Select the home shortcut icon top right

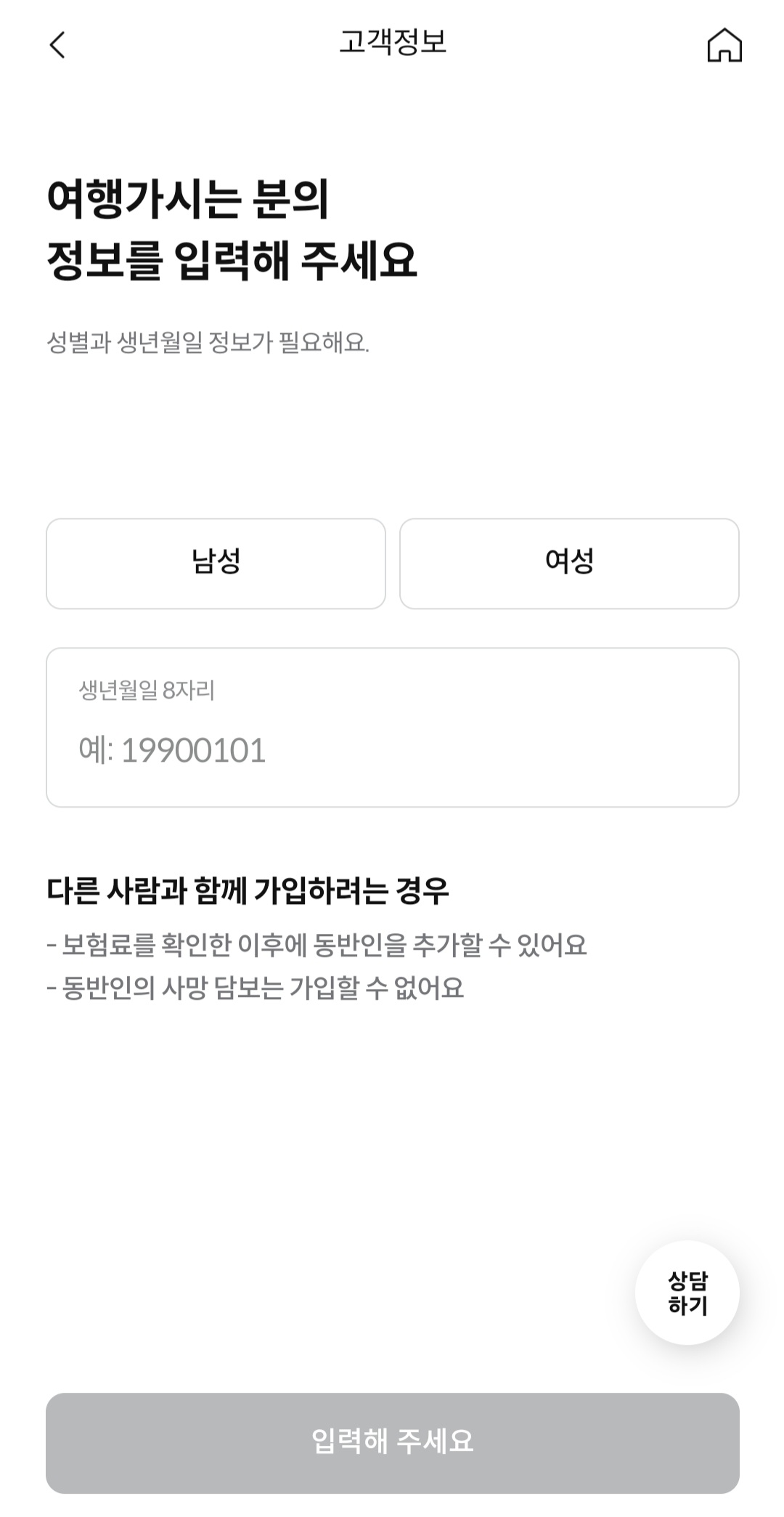pyautogui.click(x=725, y=45)
